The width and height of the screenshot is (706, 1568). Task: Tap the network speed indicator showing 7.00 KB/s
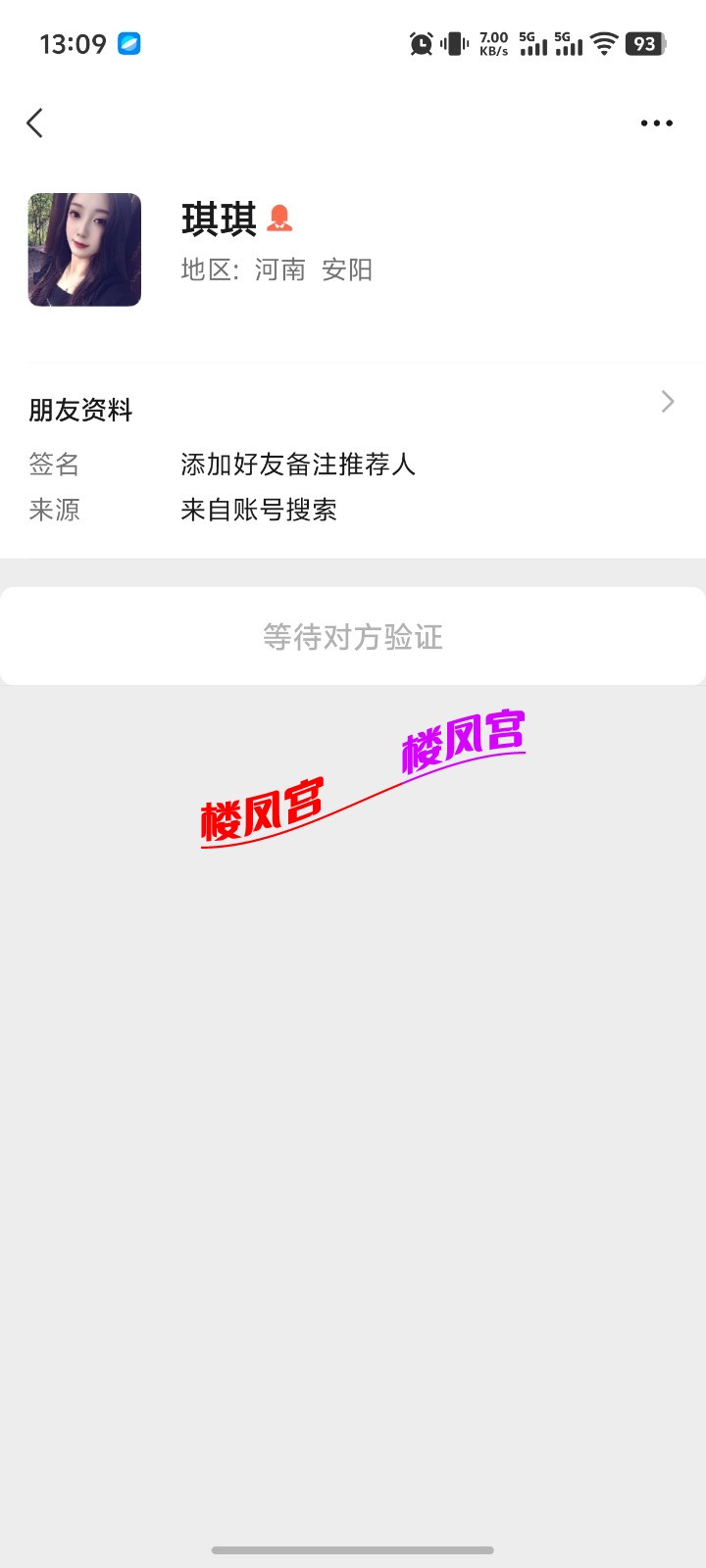pyautogui.click(x=493, y=43)
